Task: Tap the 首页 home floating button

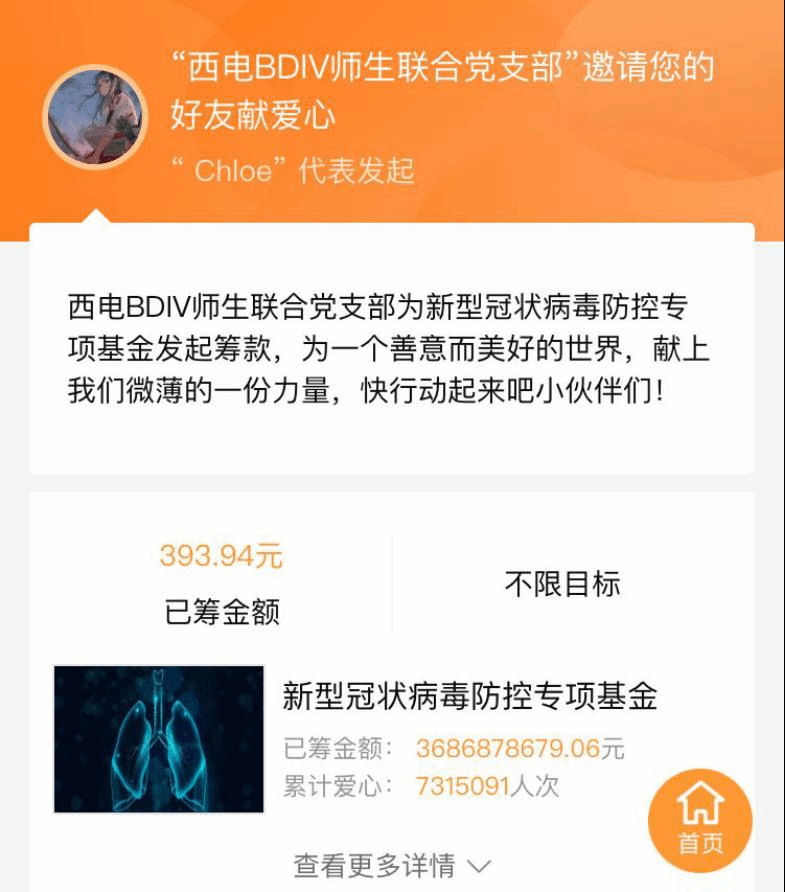Action: pos(700,819)
